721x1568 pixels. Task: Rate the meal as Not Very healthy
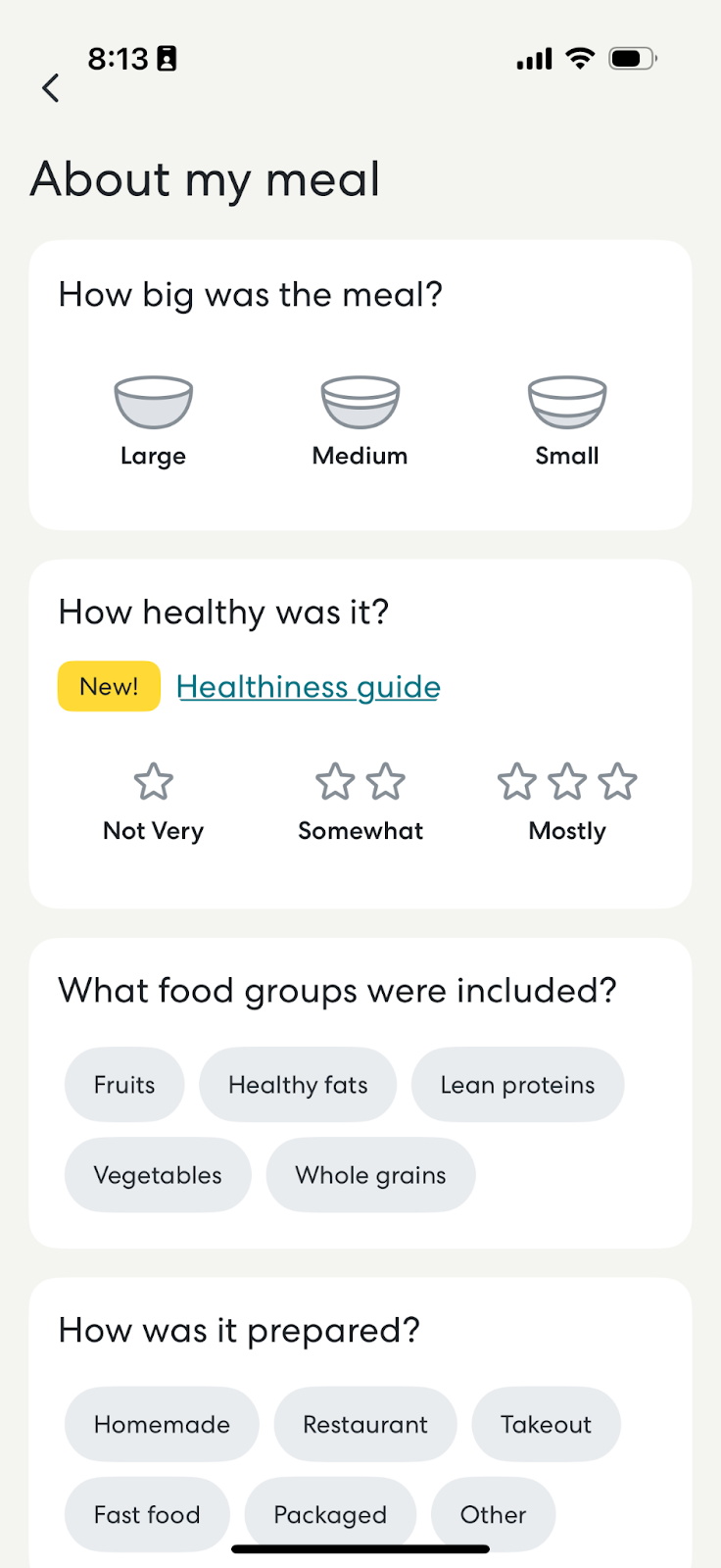[154, 803]
